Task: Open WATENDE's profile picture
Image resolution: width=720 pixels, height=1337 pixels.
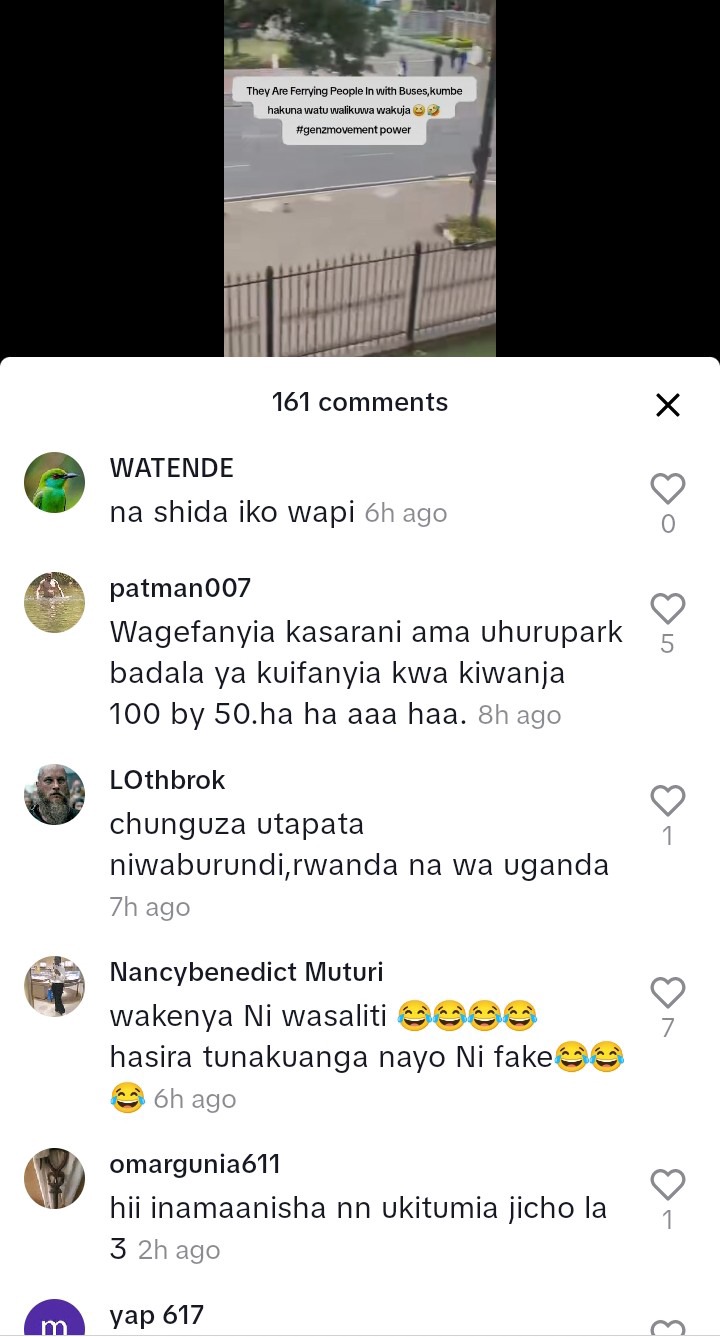Action: pos(54,483)
